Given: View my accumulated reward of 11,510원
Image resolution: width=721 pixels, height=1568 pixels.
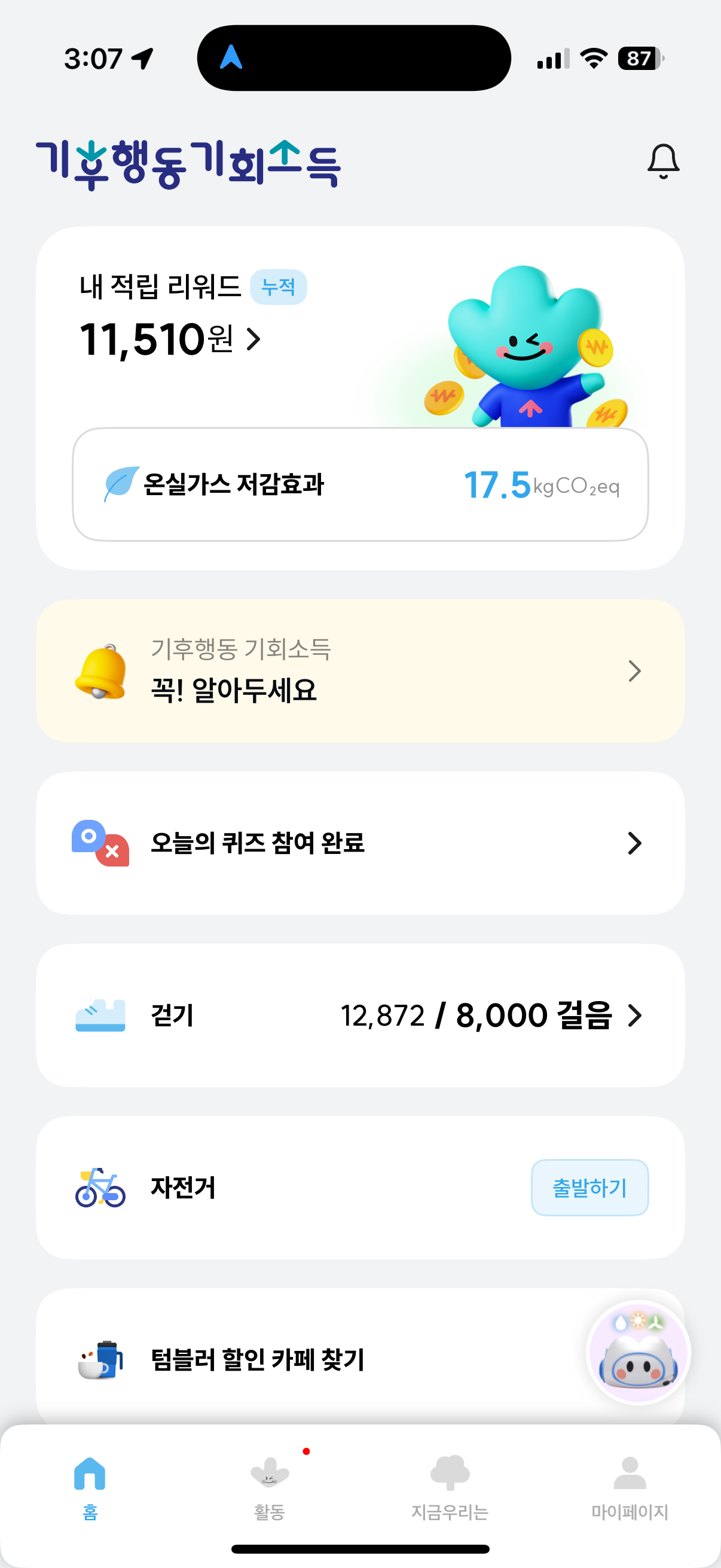Looking at the screenshot, I should 170,339.
